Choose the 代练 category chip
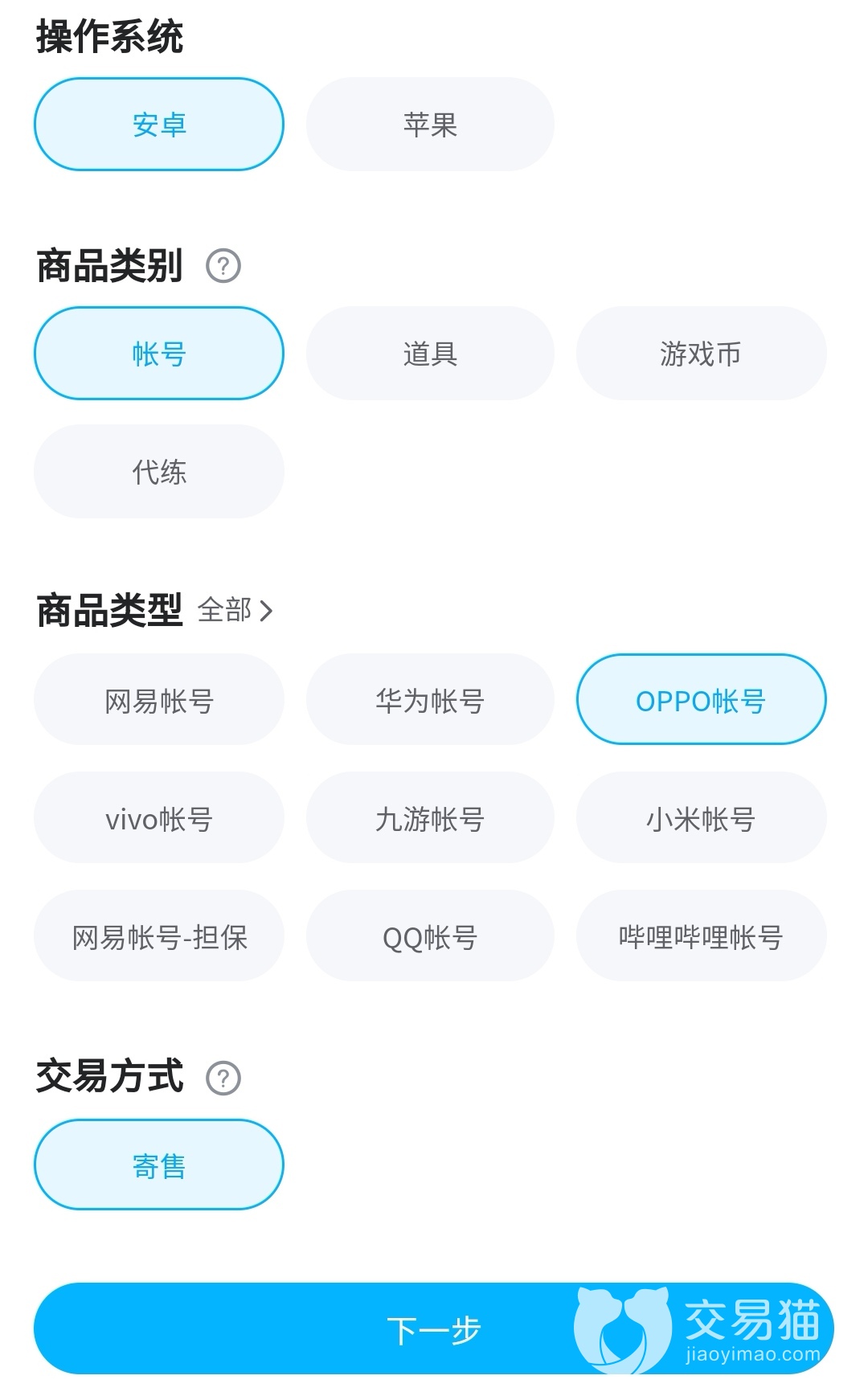The width and height of the screenshot is (868, 1396). coord(159,472)
